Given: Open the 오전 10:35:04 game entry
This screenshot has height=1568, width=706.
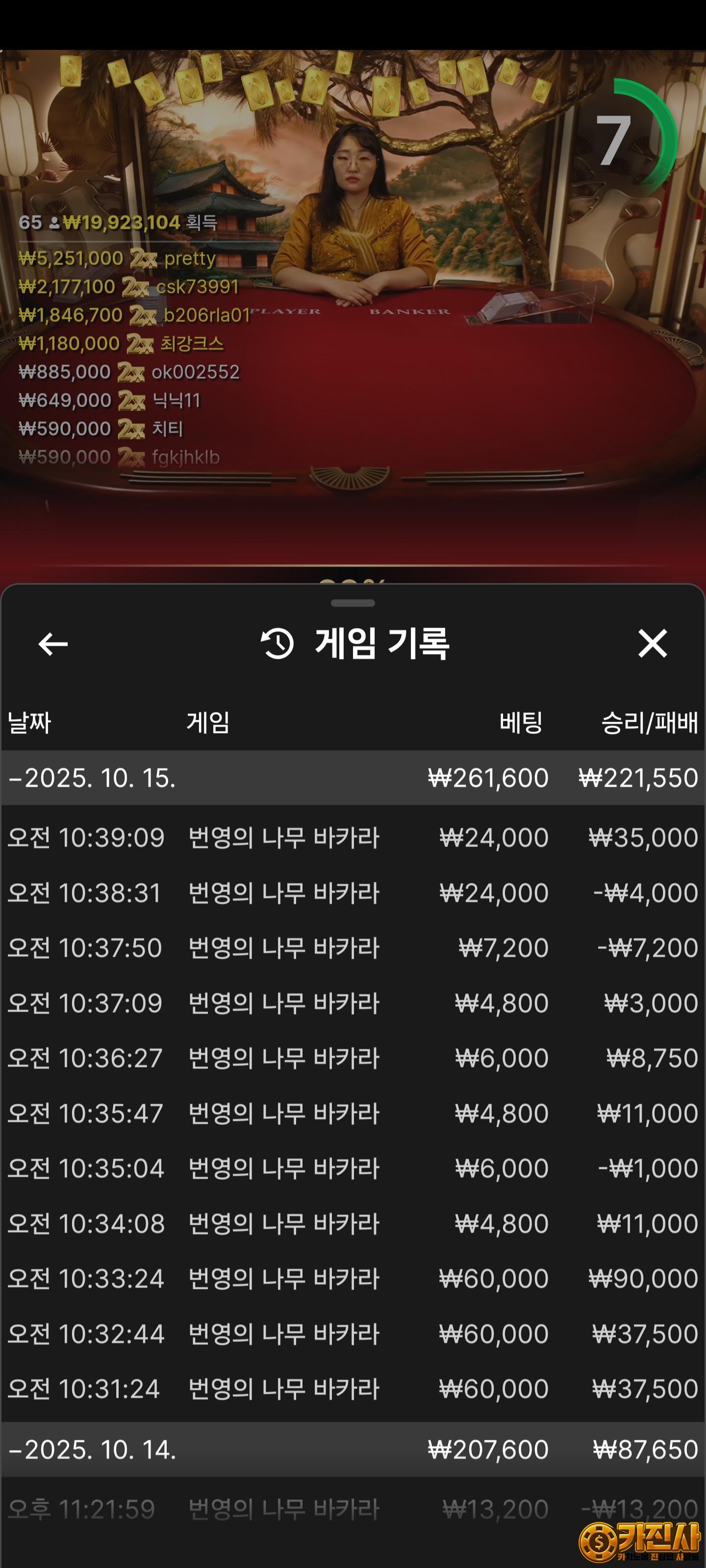Looking at the screenshot, I should coord(352,1168).
